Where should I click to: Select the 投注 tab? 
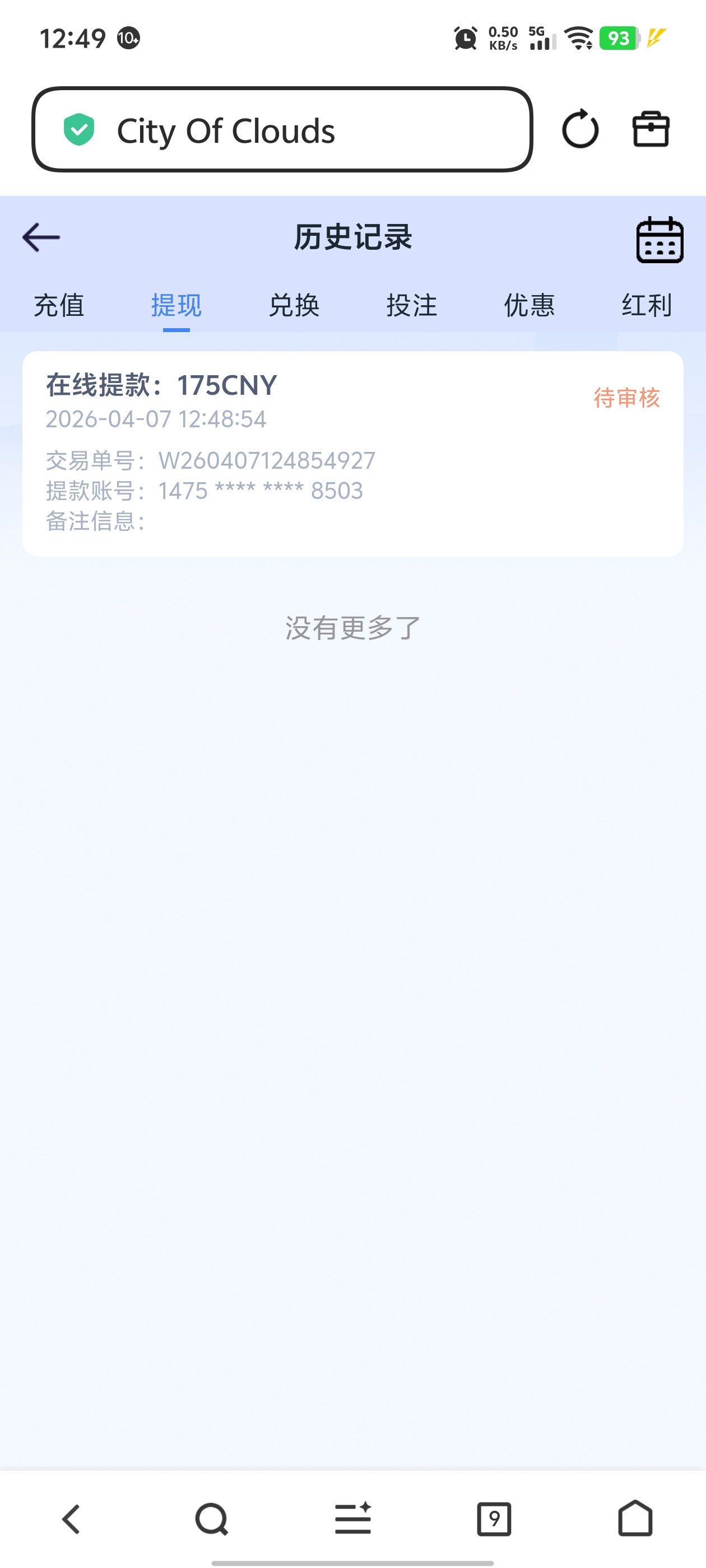(x=412, y=306)
